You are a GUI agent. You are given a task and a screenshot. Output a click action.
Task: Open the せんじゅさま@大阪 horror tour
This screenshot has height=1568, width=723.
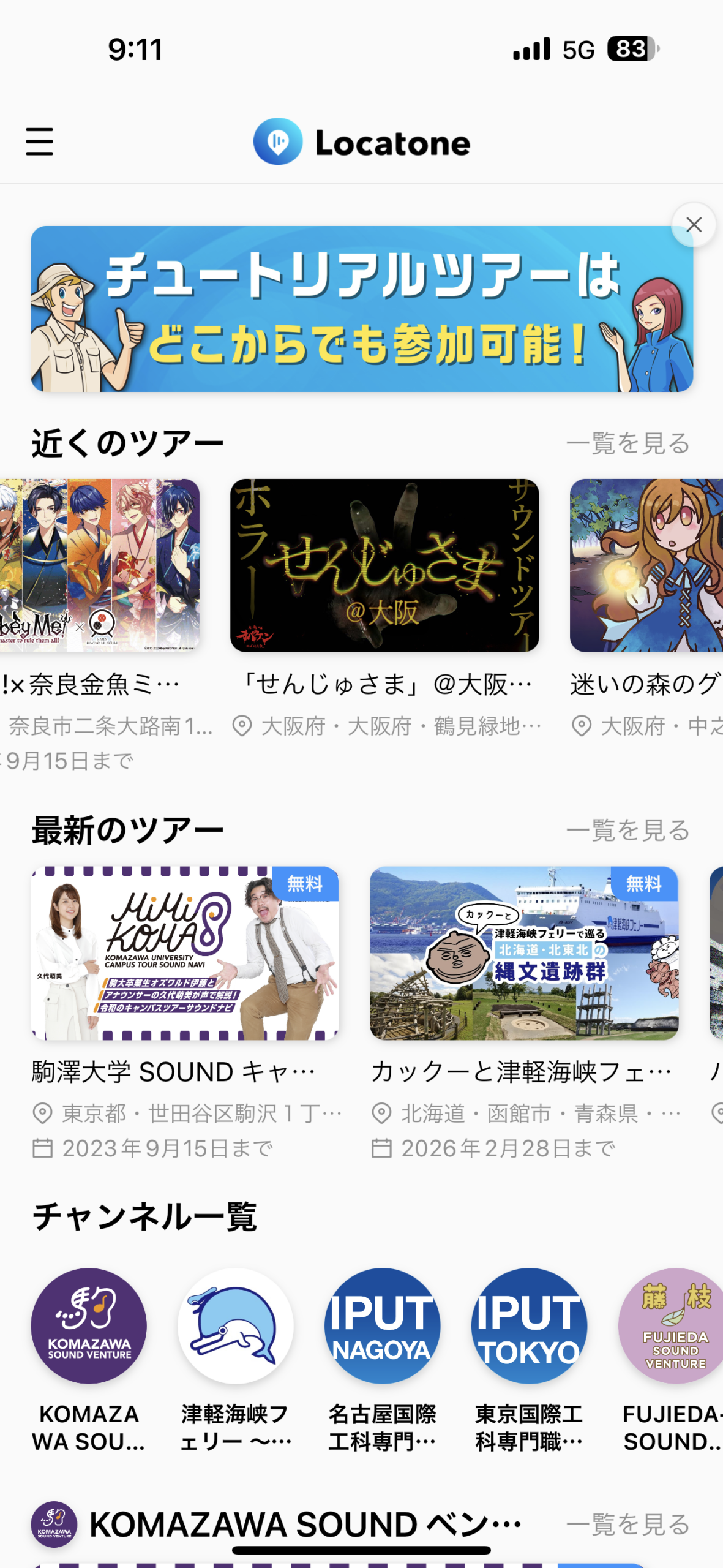[x=384, y=567]
